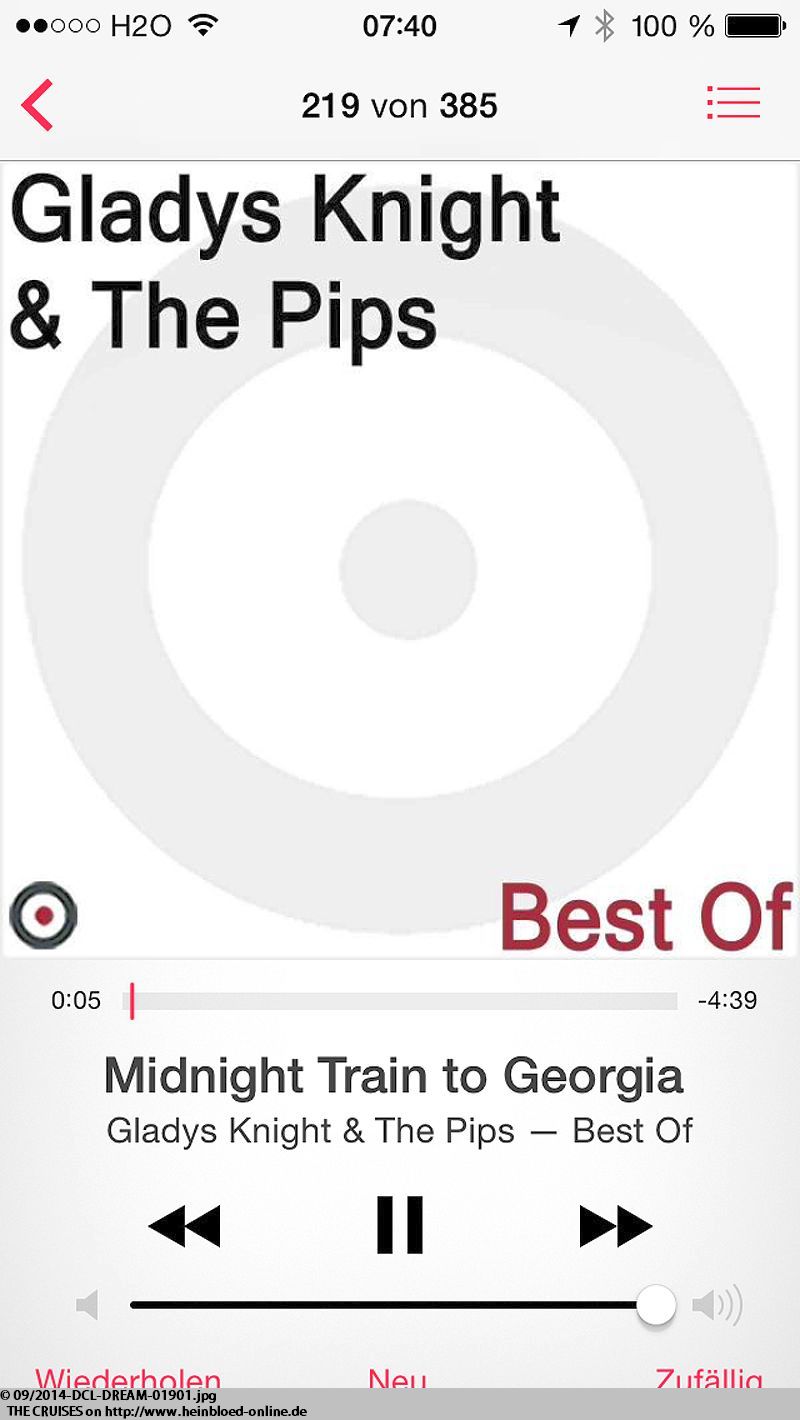Enable Zufällig shuffle mode

(708, 1378)
